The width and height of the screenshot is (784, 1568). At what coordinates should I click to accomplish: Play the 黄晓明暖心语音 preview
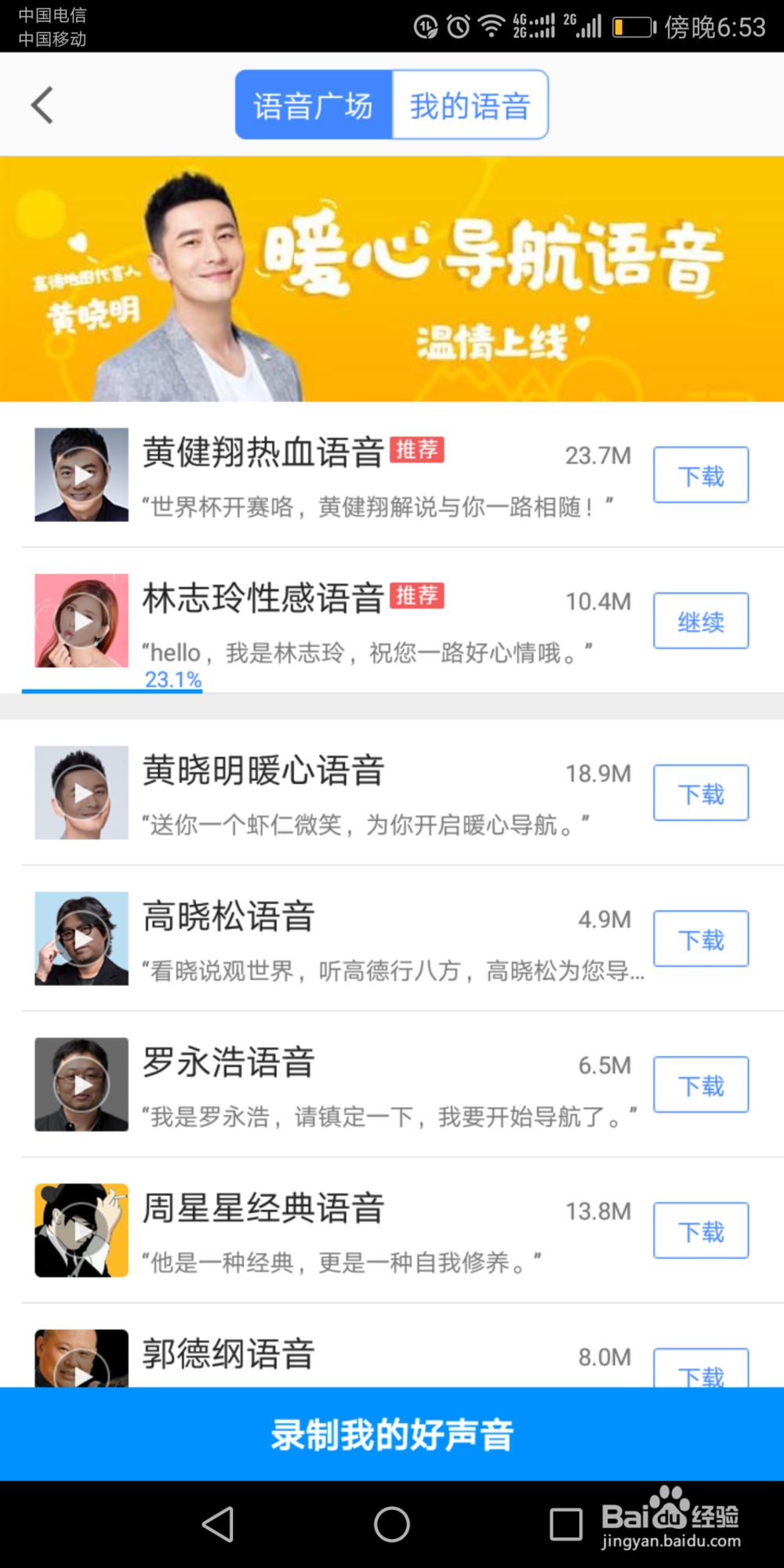pos(81,792)
